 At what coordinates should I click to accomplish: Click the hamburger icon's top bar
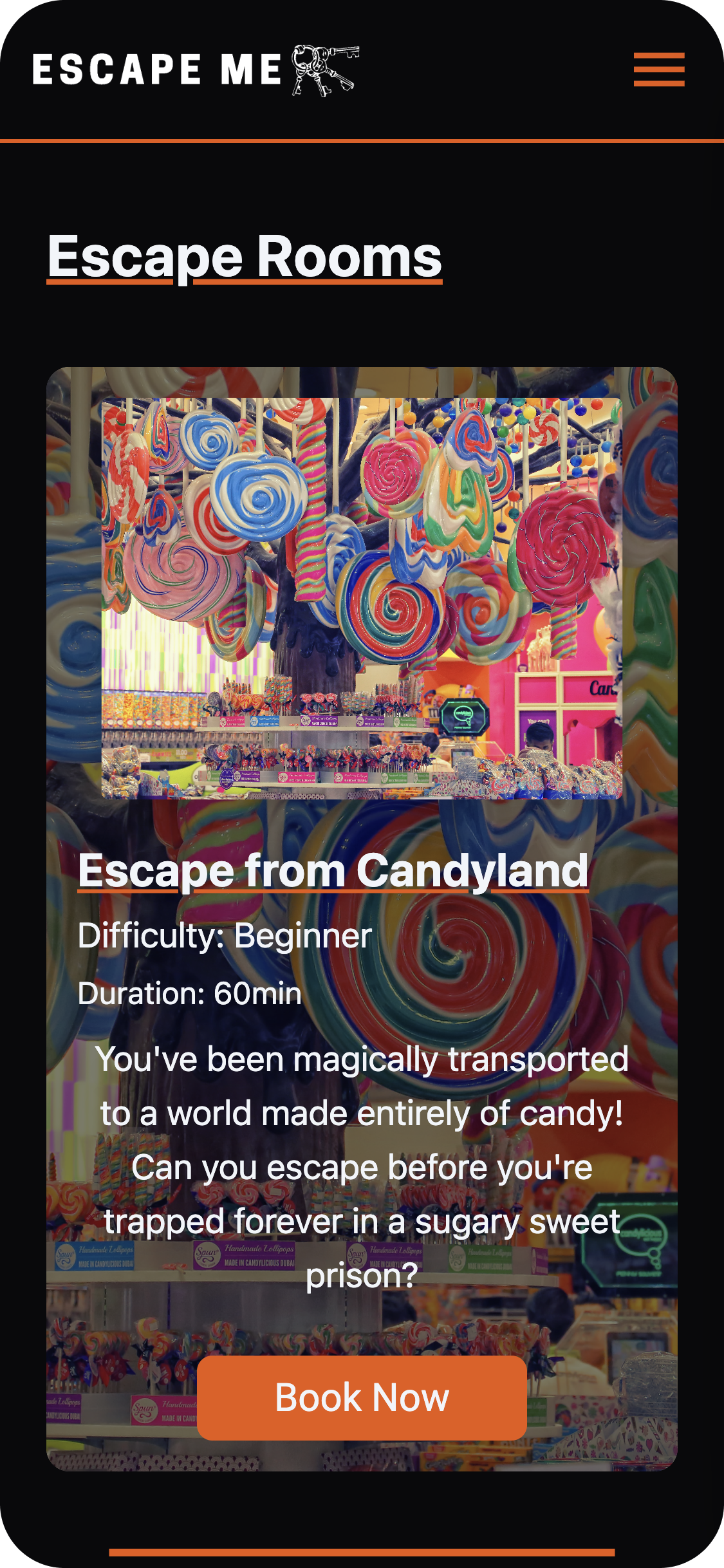(x=658, y=55)
